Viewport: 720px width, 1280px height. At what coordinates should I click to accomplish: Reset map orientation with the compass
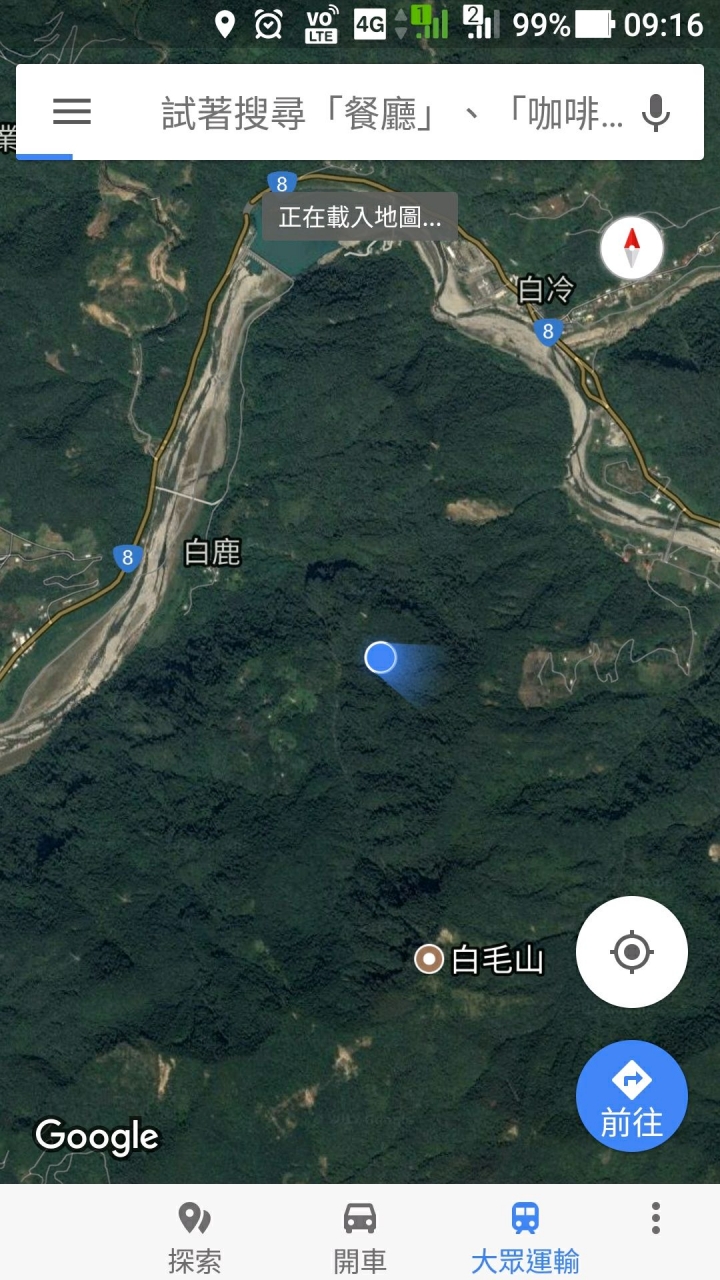[x=631, y=249]
